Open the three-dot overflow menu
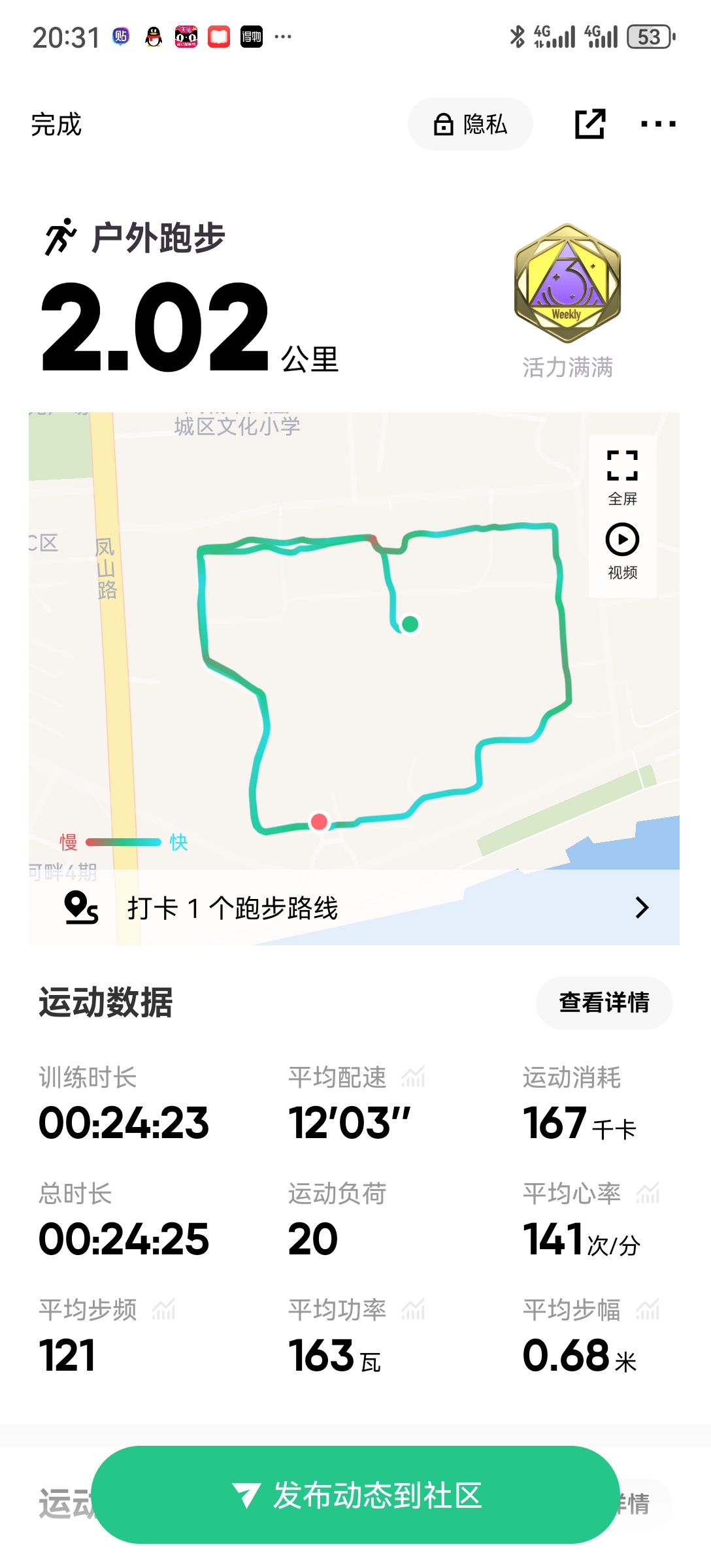 (658, 124)
